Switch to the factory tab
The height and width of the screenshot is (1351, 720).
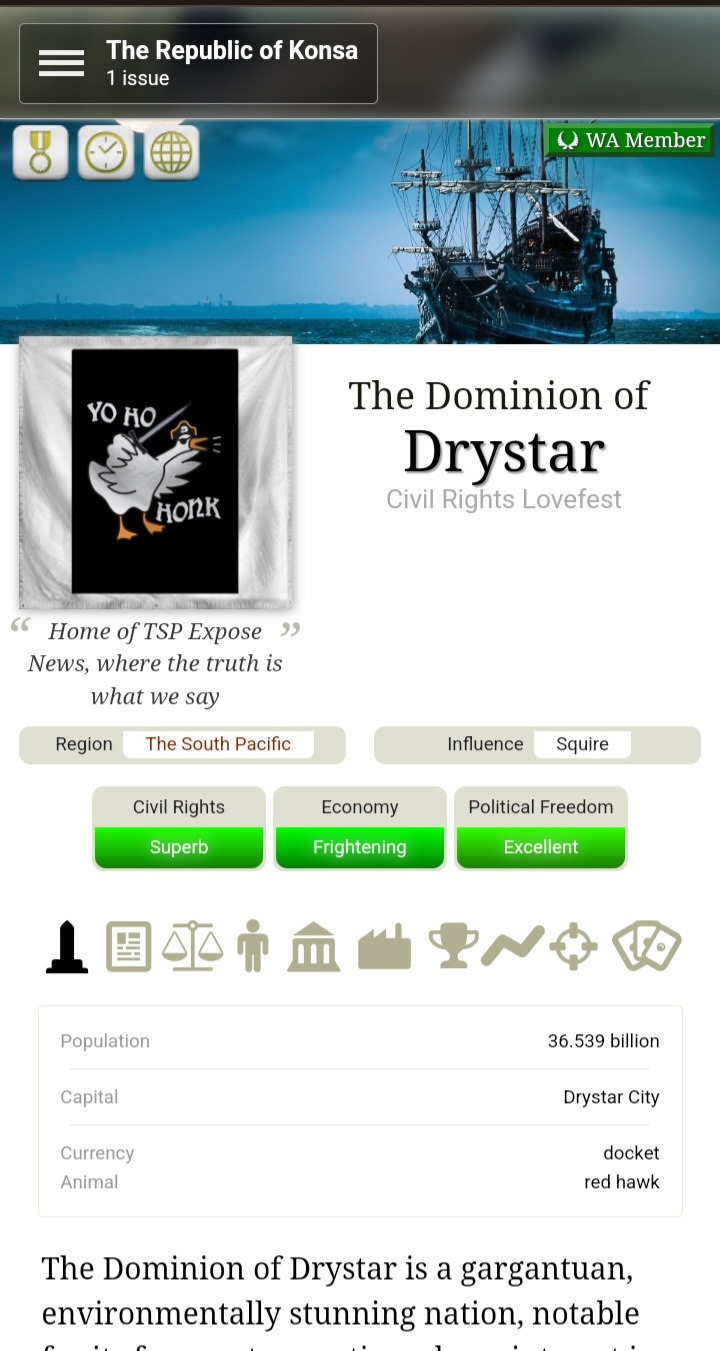385,946
